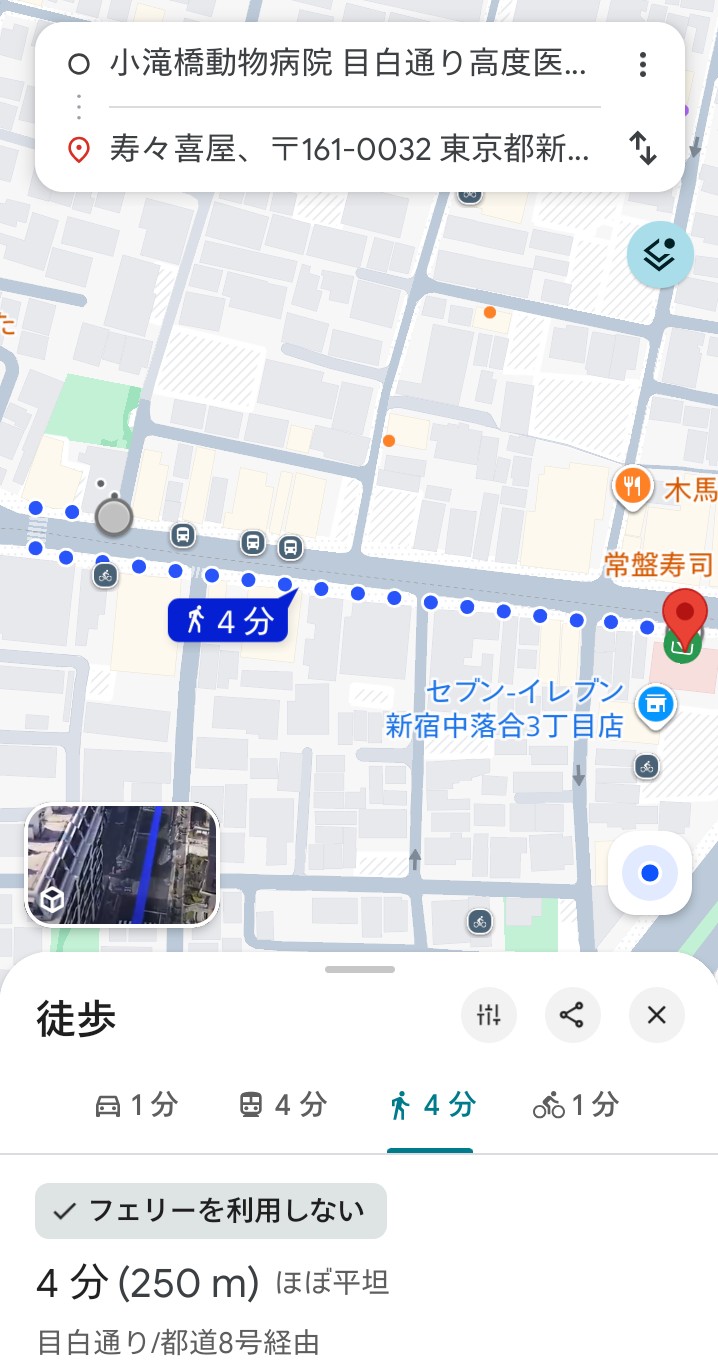Tap the フェリーを利用しない chip
This screenshot has width=718, height=1364.
211,1211
